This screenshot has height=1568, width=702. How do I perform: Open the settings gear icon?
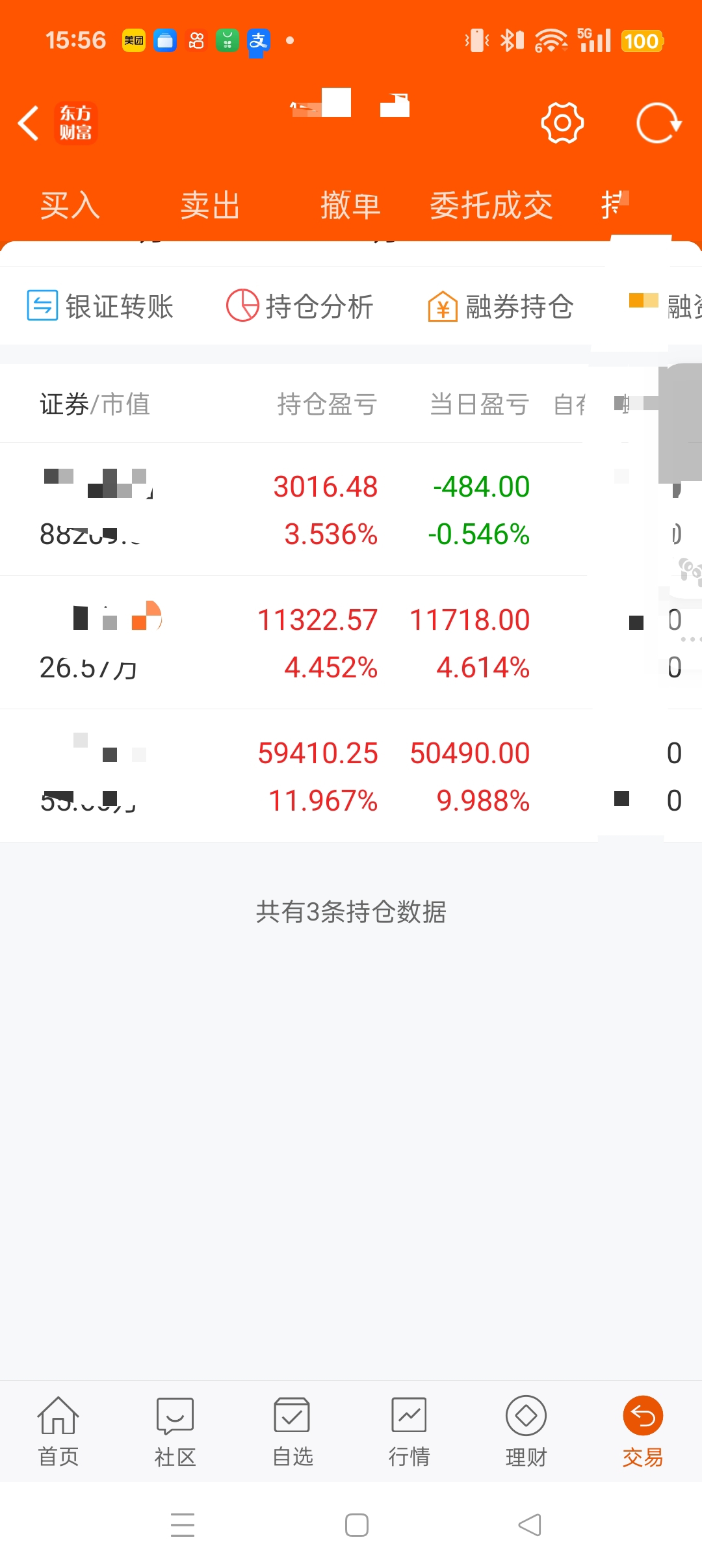pyautogui.click(x=562, y=123)
